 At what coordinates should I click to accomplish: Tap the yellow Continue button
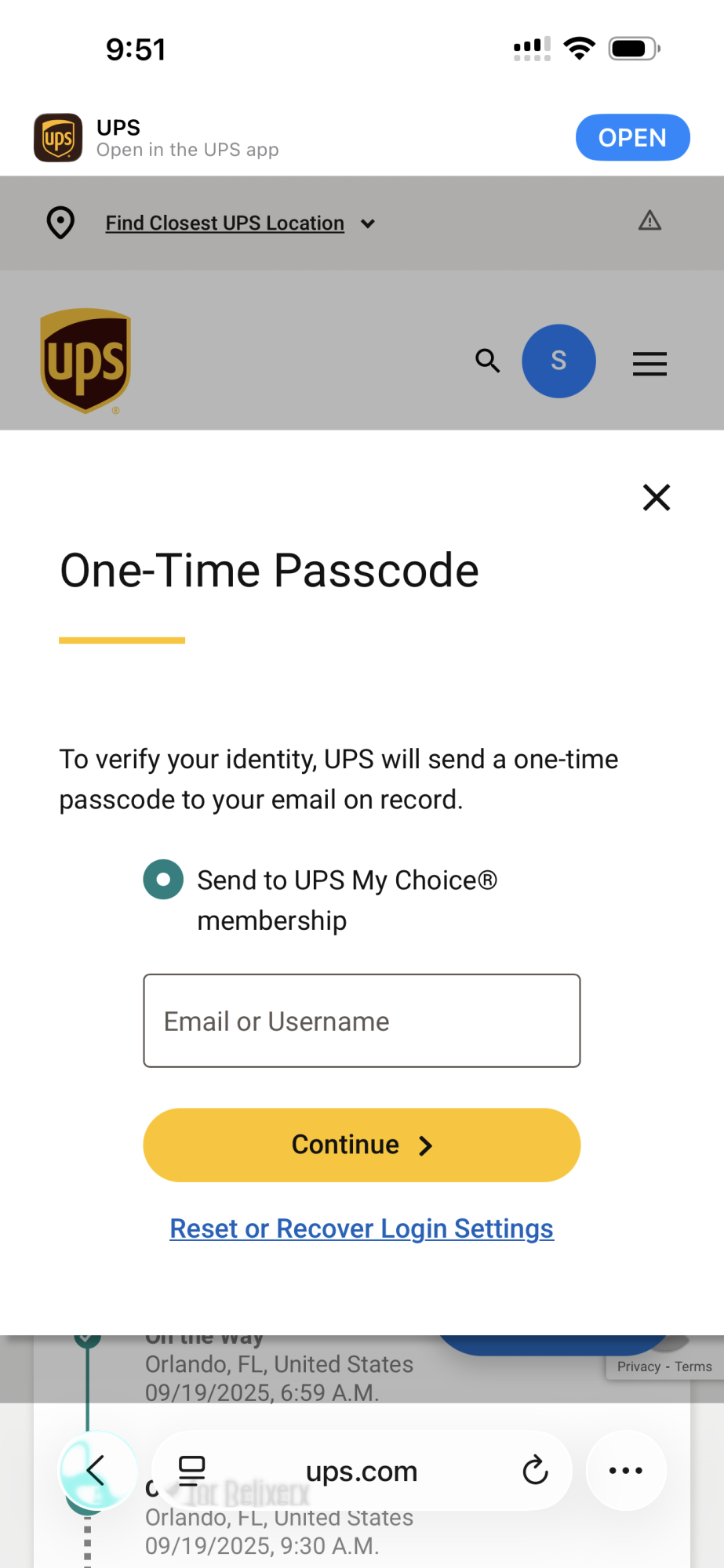point(362,1145)
